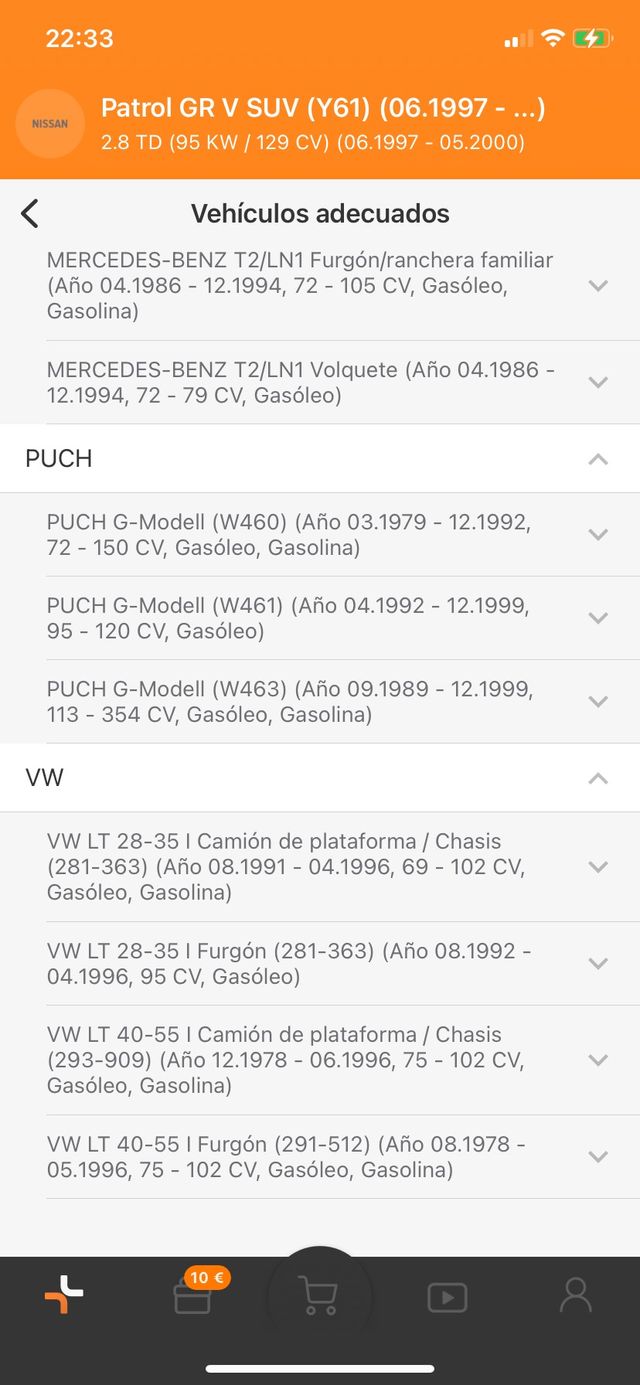Expand MERCEDES-BENZ T2/LN1 Volquete row
This screenshot has width=640, height=1385.
598,382
